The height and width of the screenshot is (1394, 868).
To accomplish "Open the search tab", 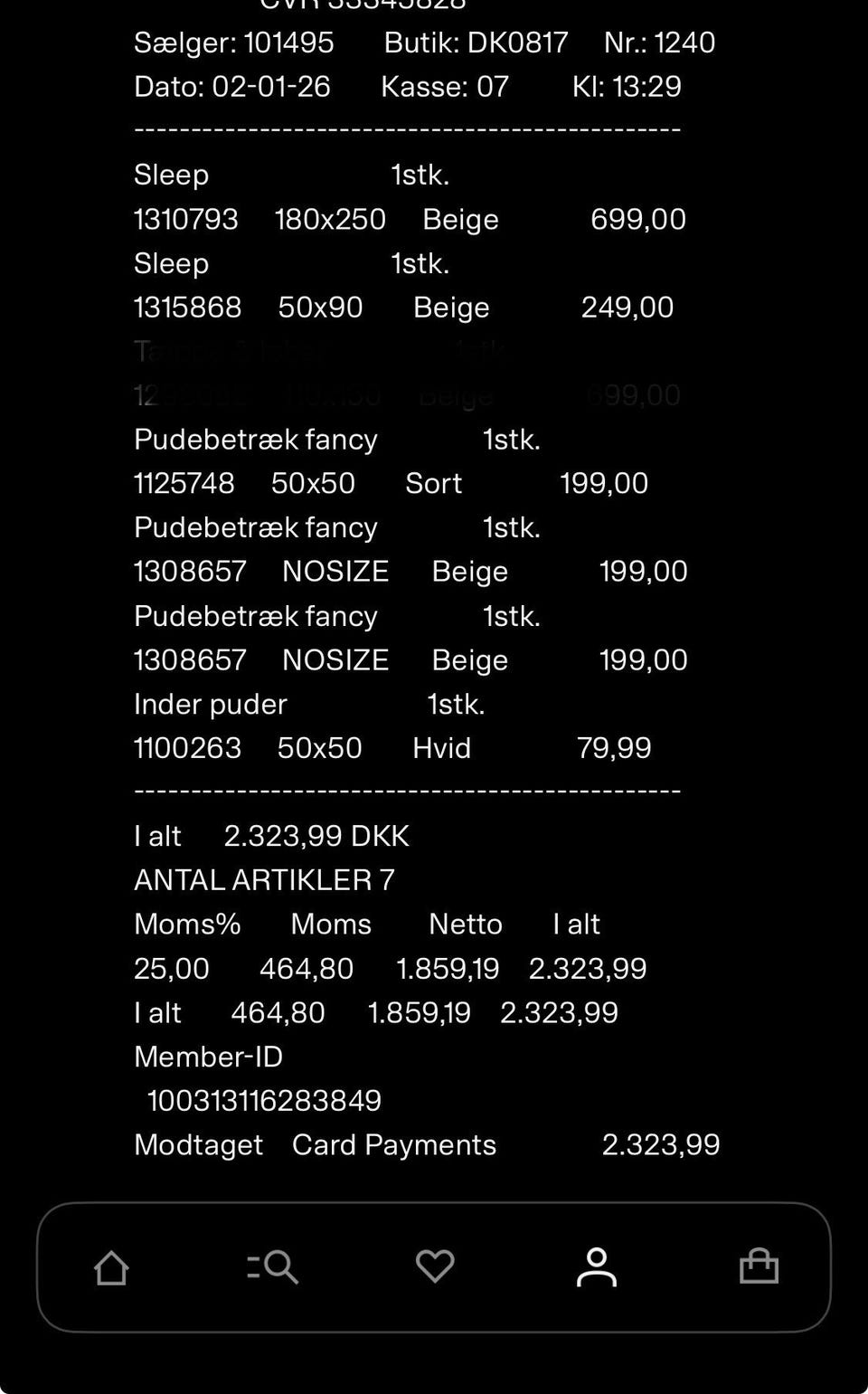I will [x=272, y=1267].
